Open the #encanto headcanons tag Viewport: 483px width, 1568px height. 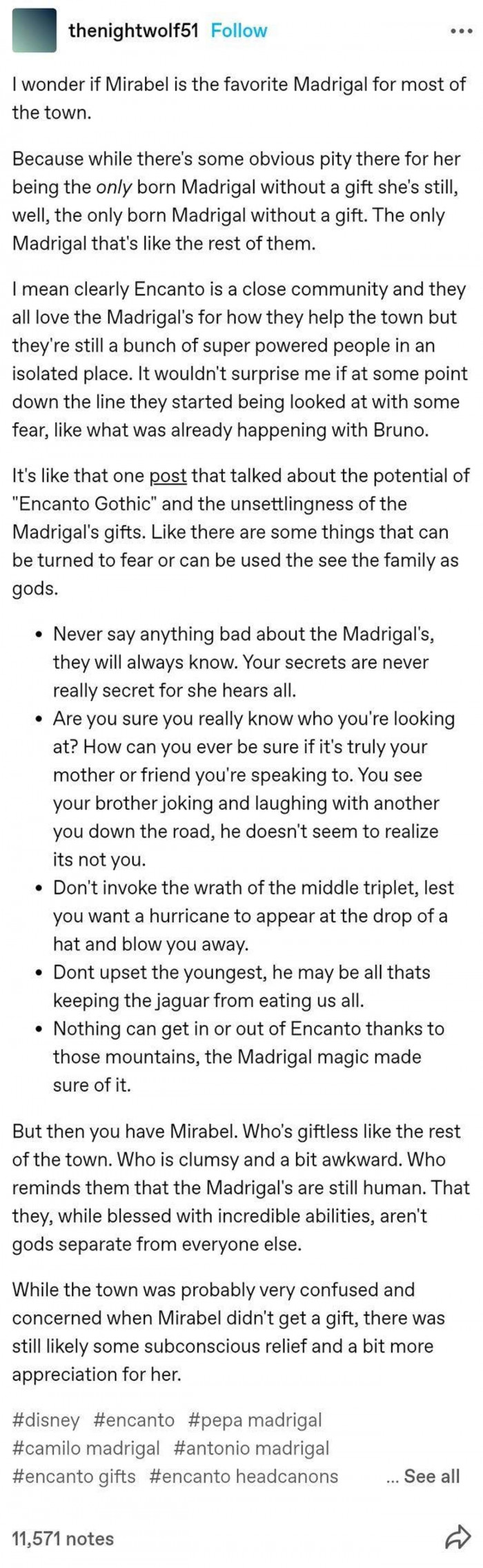click(244, 1476)
